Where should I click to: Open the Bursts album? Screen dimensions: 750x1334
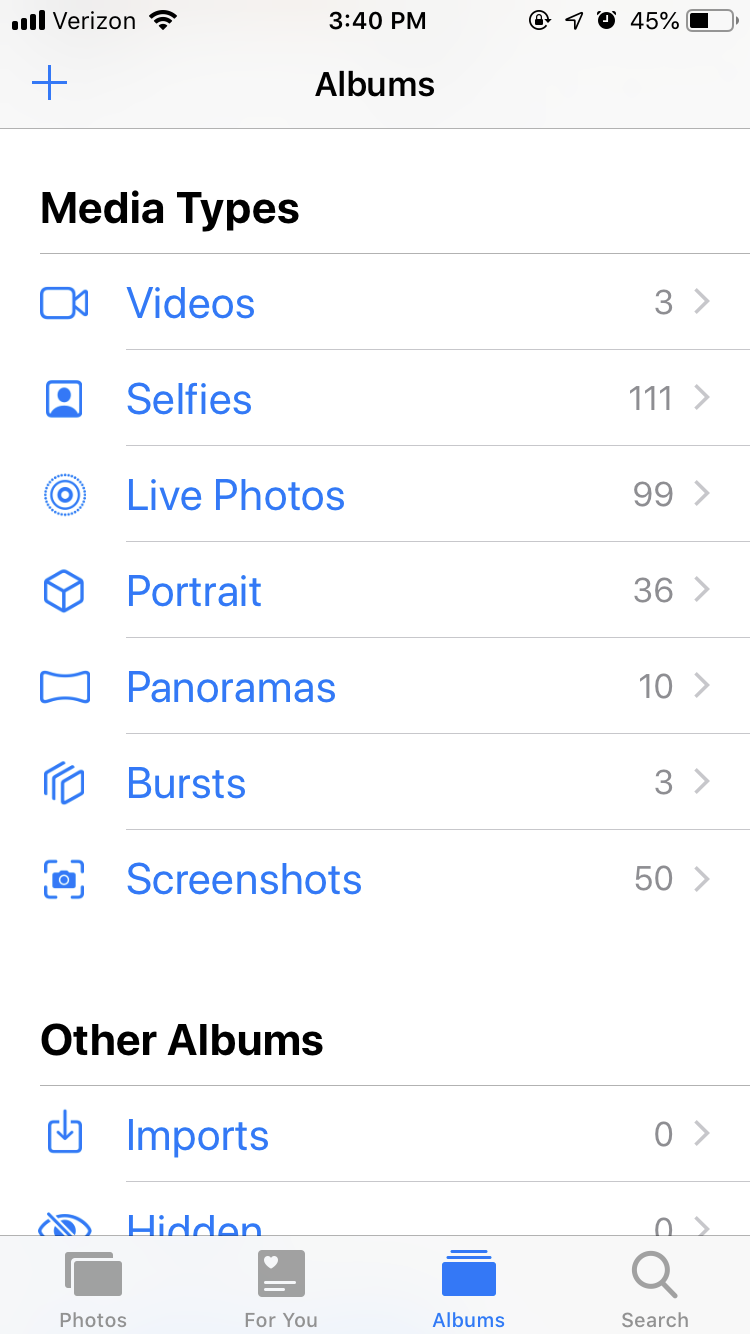click(186, 783)
